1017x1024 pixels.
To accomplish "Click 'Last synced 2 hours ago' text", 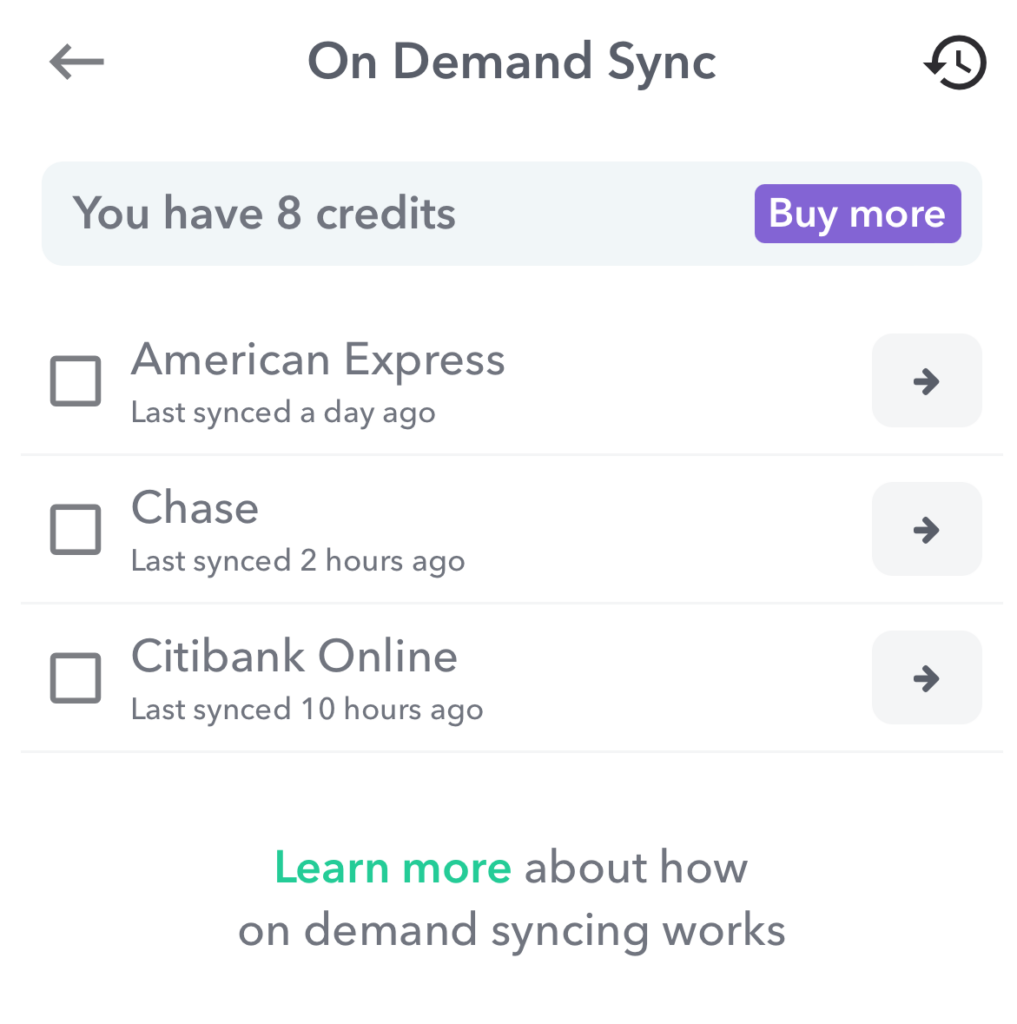I will [x=297, y=561].
